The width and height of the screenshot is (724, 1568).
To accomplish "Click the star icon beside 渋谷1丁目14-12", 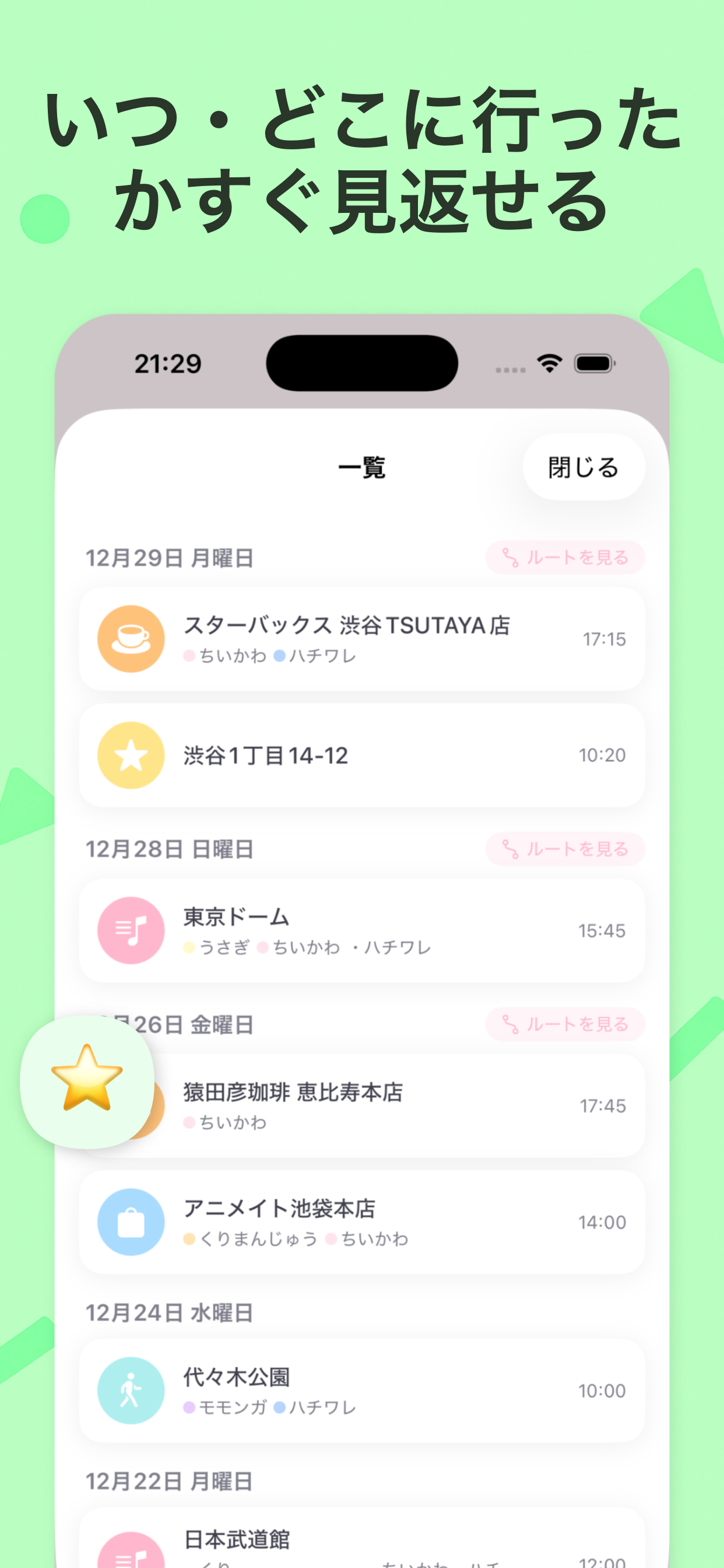I will [x=130, y=755].
